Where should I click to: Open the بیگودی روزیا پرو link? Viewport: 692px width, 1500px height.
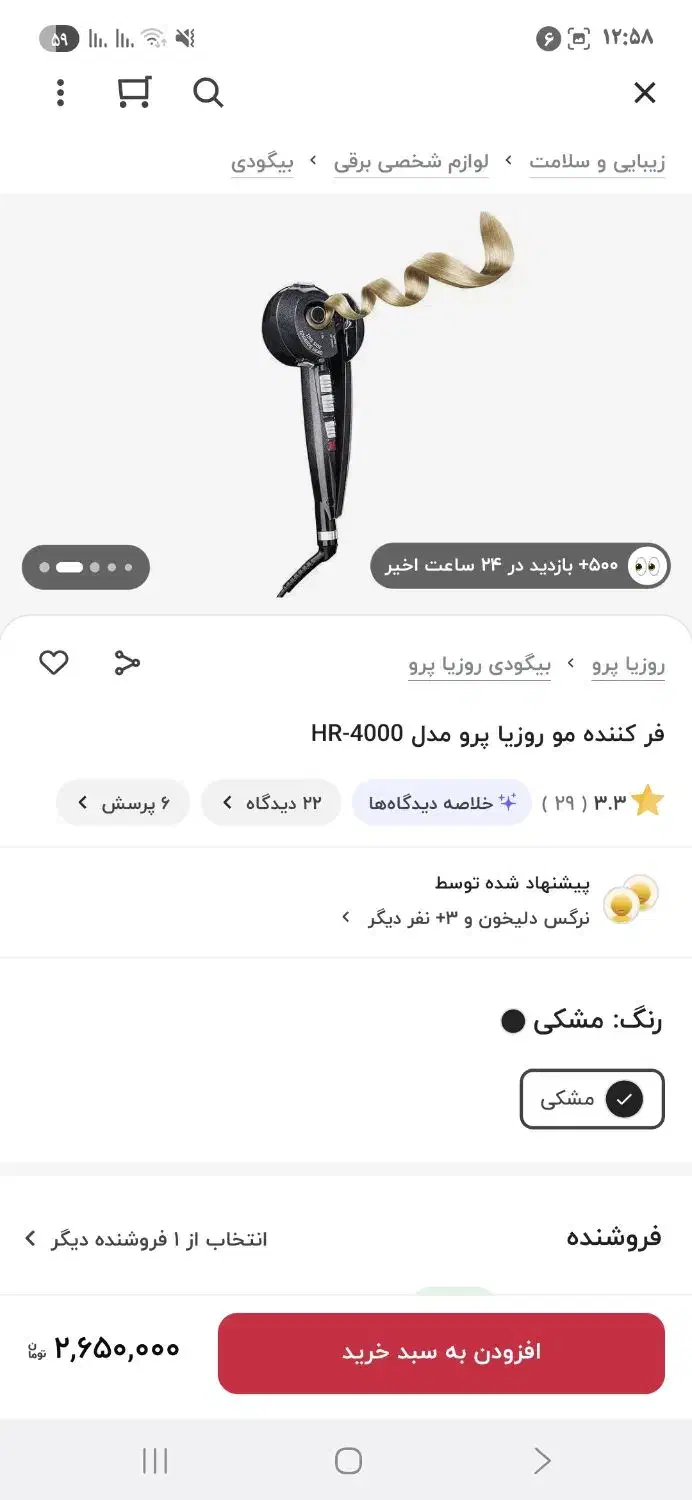click(x=479, y=664)
